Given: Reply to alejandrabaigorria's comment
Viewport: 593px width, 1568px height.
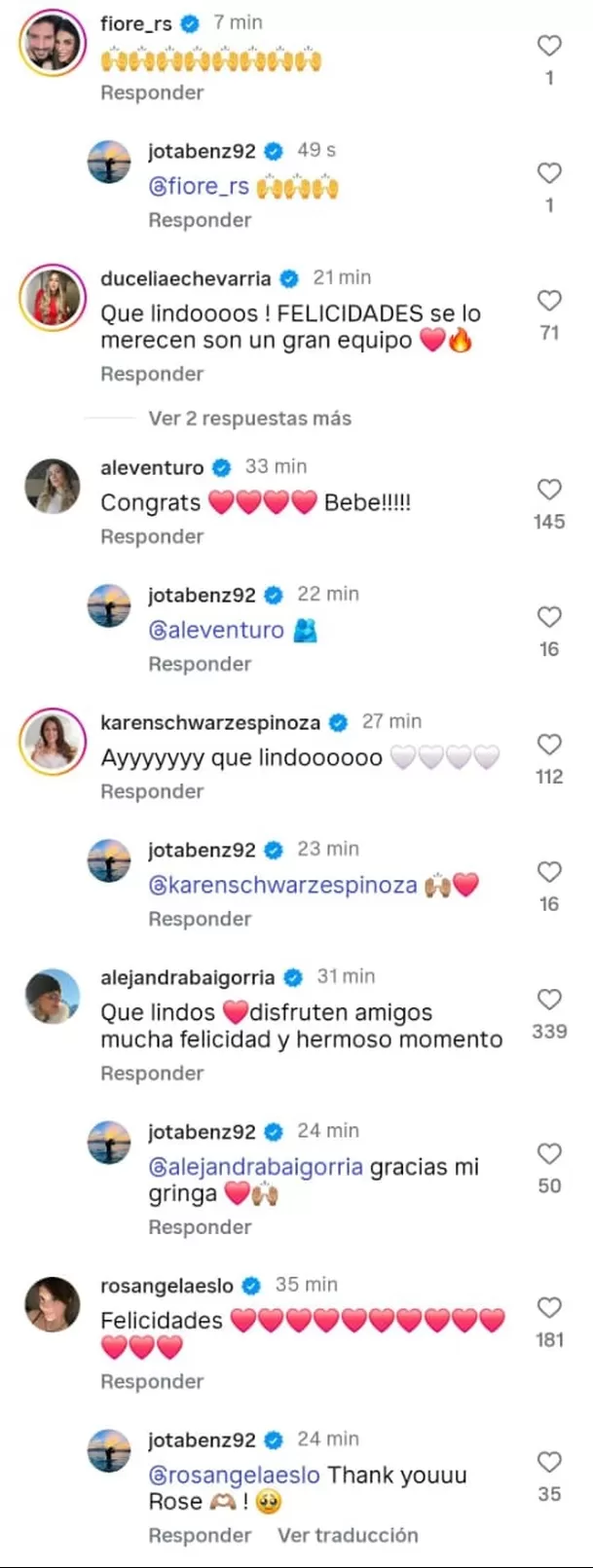Looking at the screenshot, I should 152,1073.
